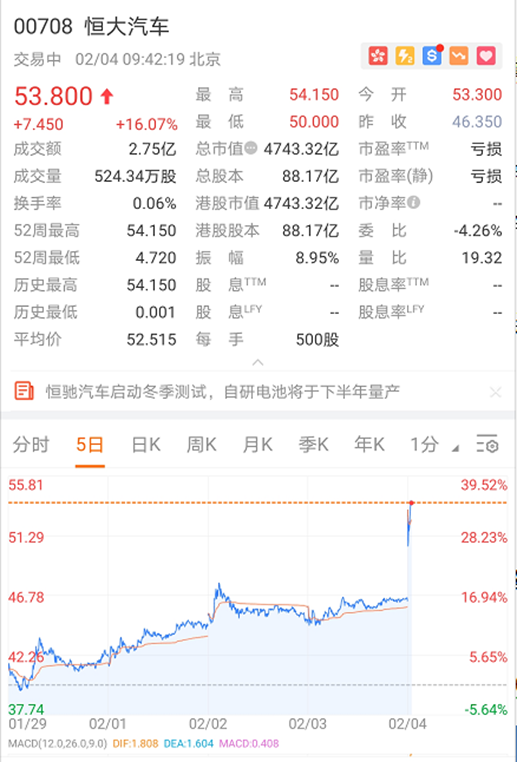Collapse the stock details panel chevron

258,362
